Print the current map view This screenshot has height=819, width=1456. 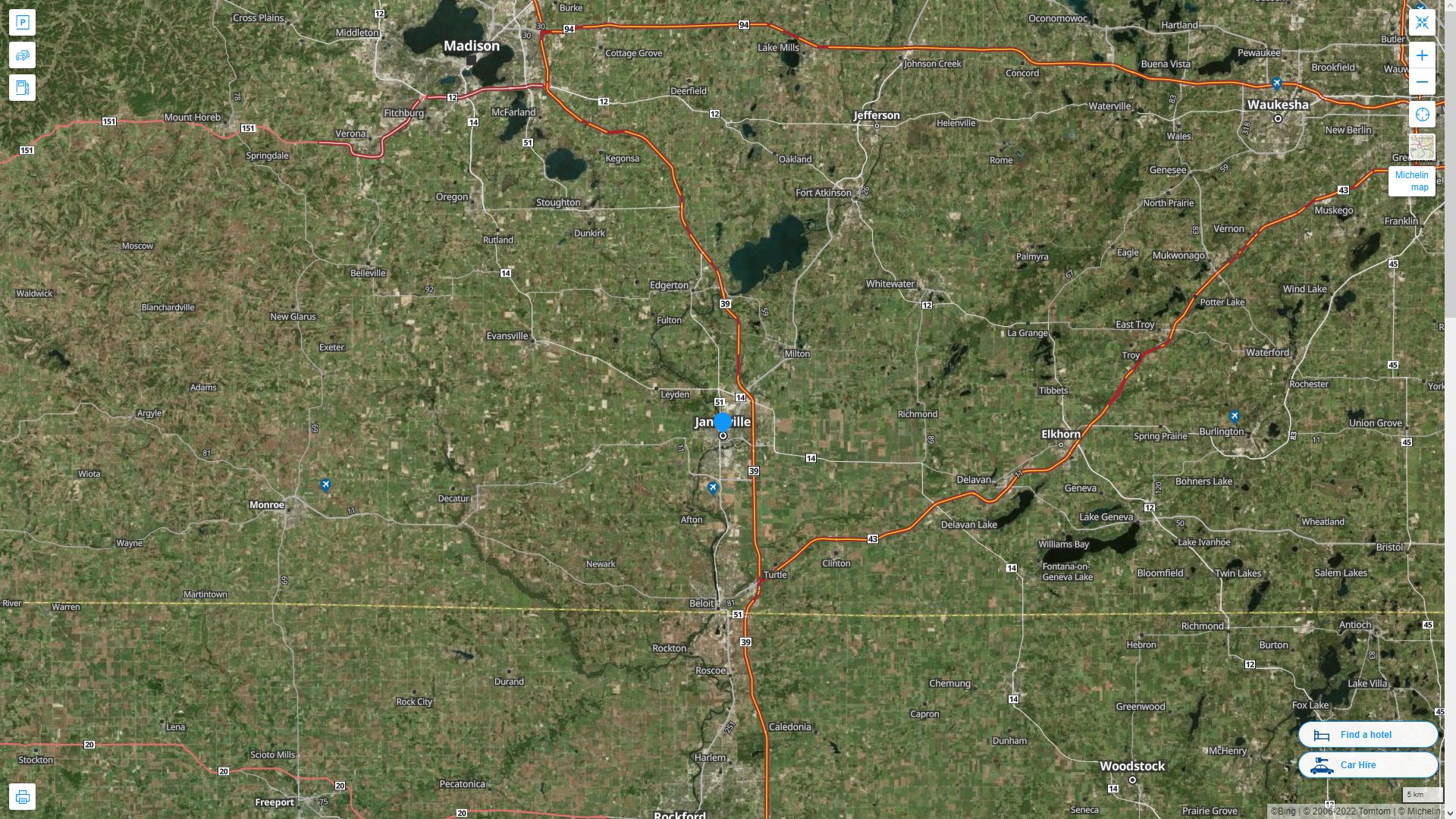(x=22, y=797)
